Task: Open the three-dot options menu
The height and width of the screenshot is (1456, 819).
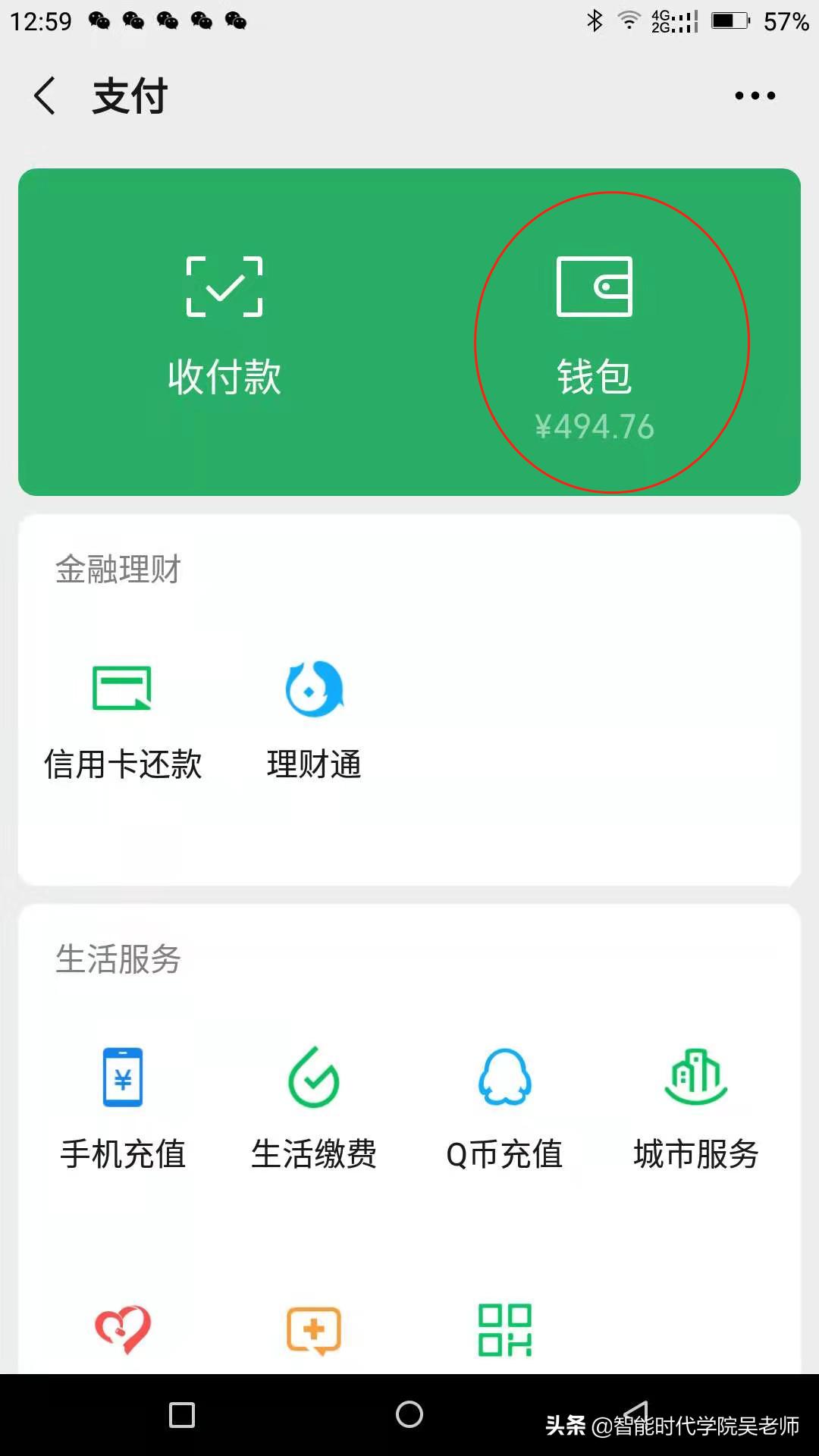Action: pos(753,94)
